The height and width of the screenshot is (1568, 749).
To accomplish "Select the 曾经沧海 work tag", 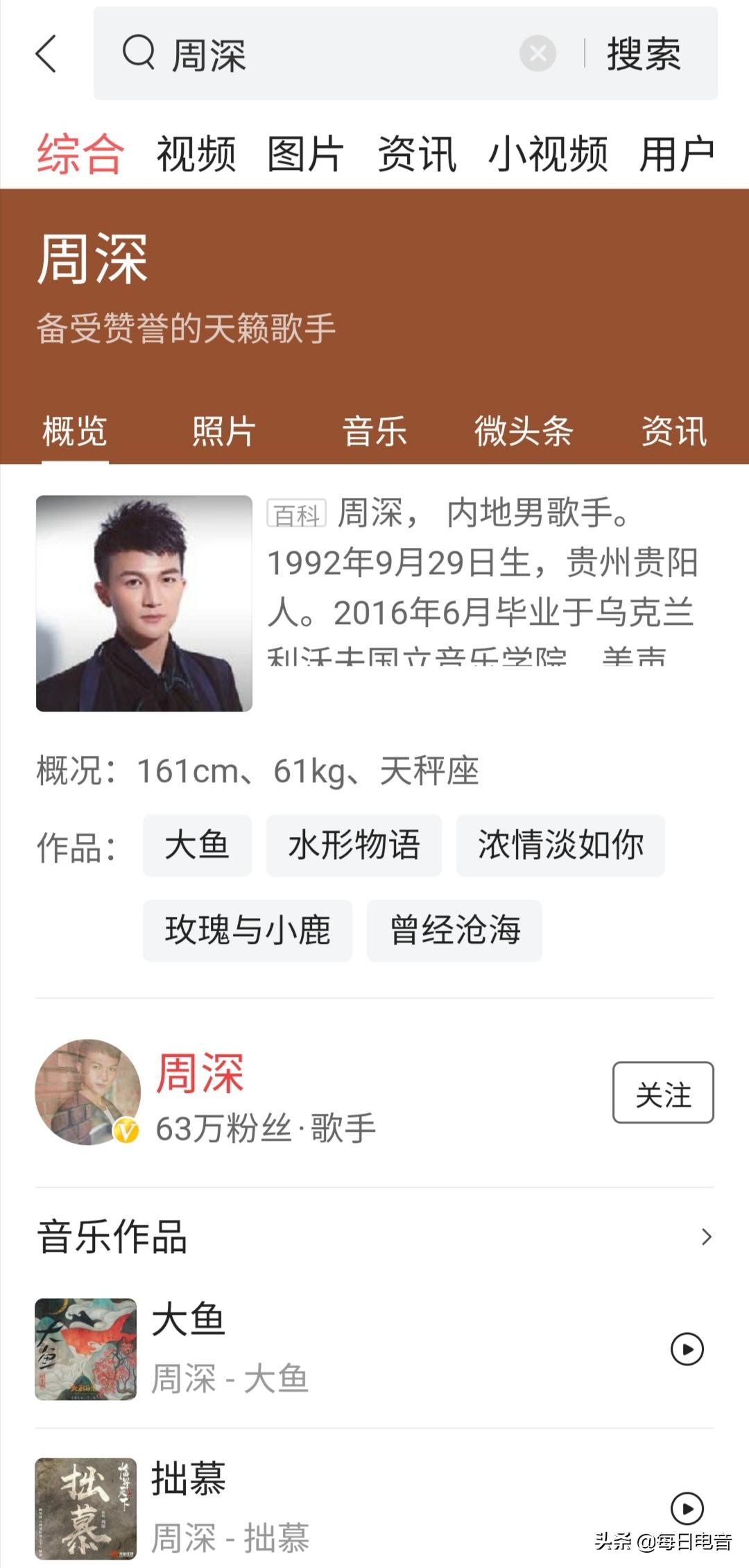I will [x=454, y=931].
